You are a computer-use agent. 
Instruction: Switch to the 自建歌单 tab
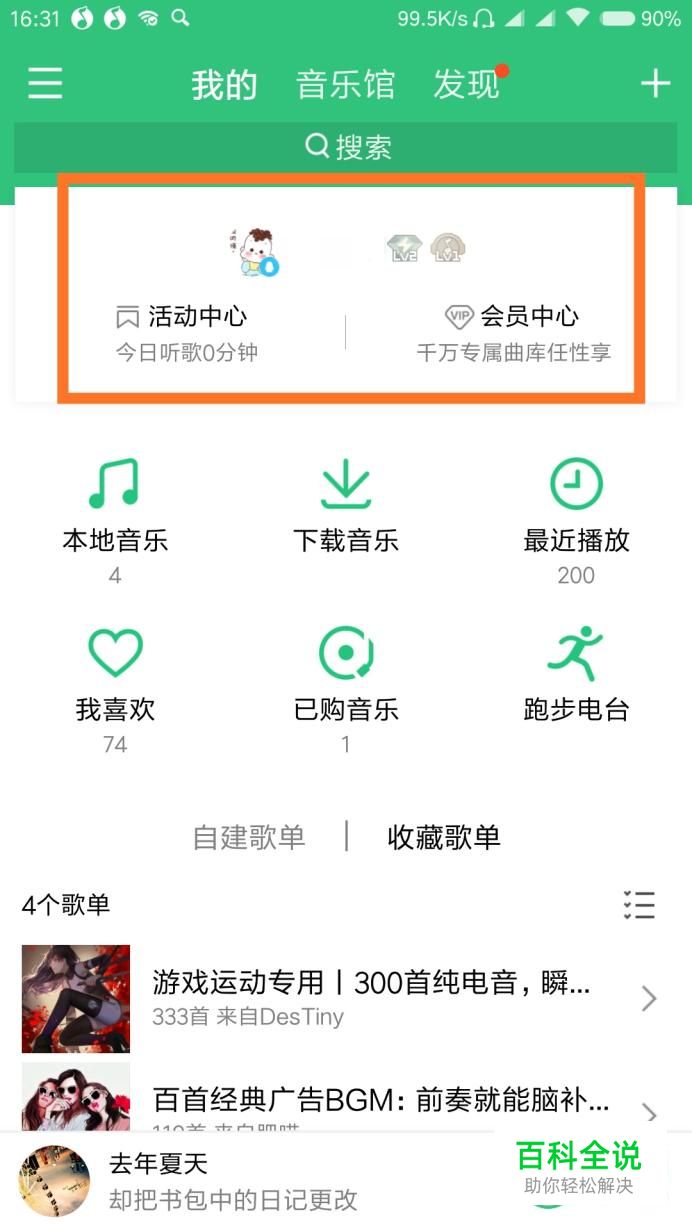click(x=249, y=837)
